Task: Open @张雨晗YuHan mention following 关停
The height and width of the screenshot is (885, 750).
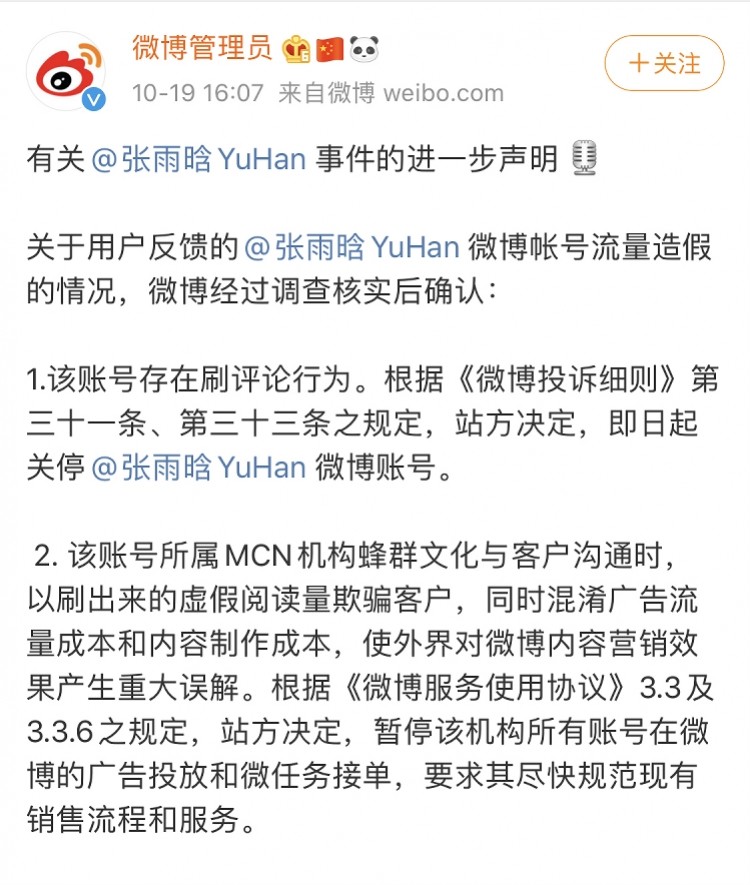Action: [x=198, y=467]
